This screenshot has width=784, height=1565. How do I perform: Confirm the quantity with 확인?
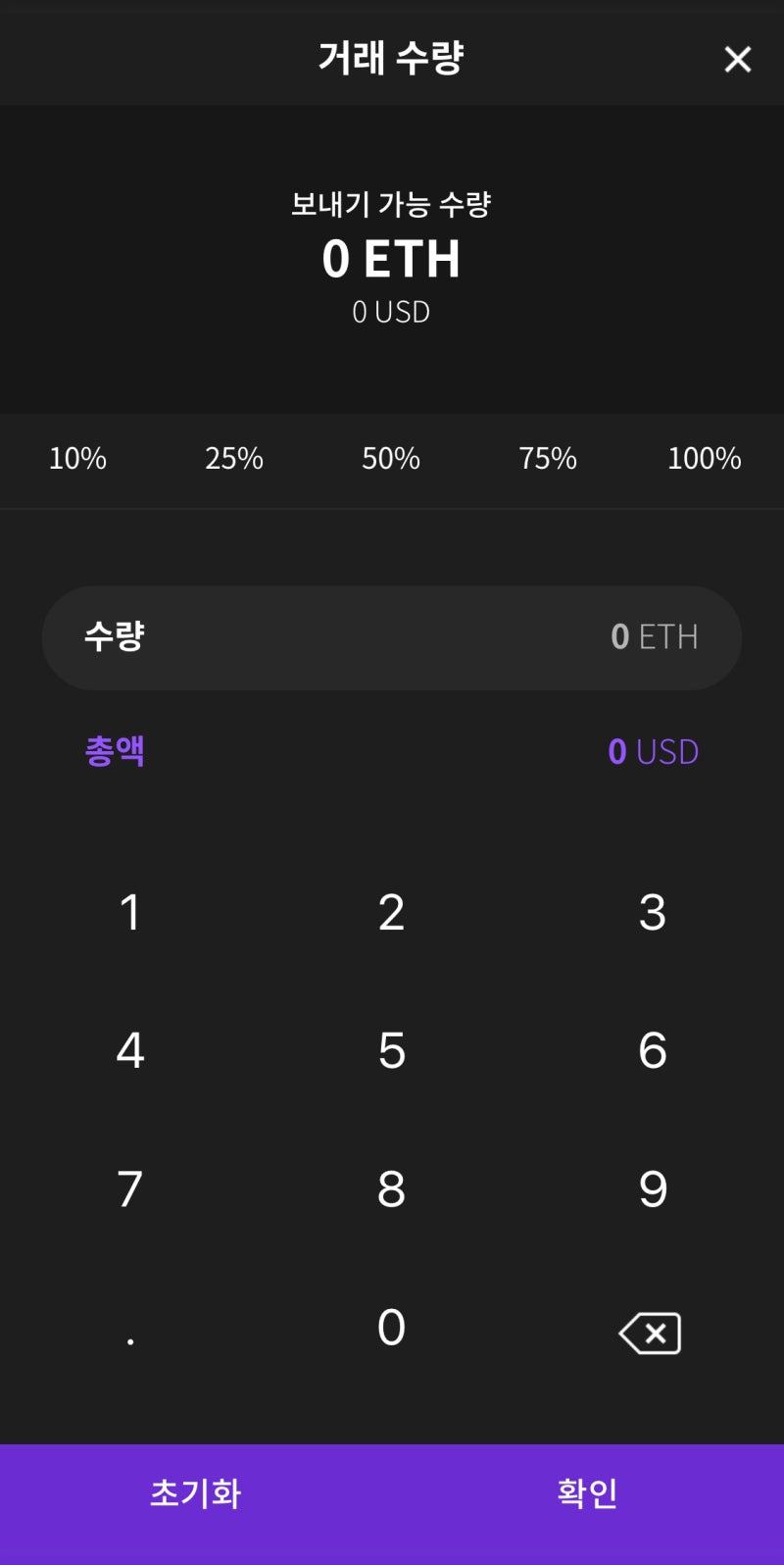[x=587, y=1493]
